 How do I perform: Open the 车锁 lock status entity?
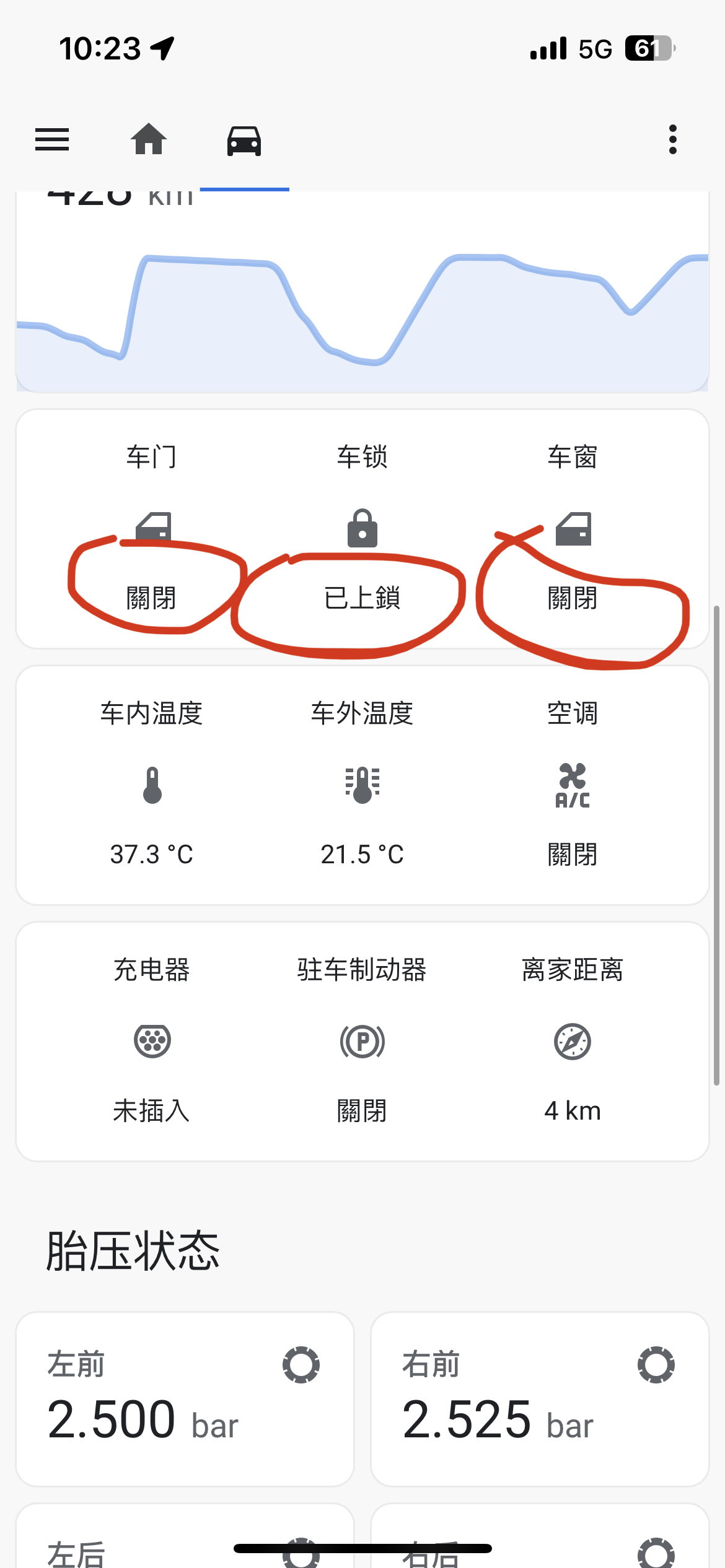(362, 528)
